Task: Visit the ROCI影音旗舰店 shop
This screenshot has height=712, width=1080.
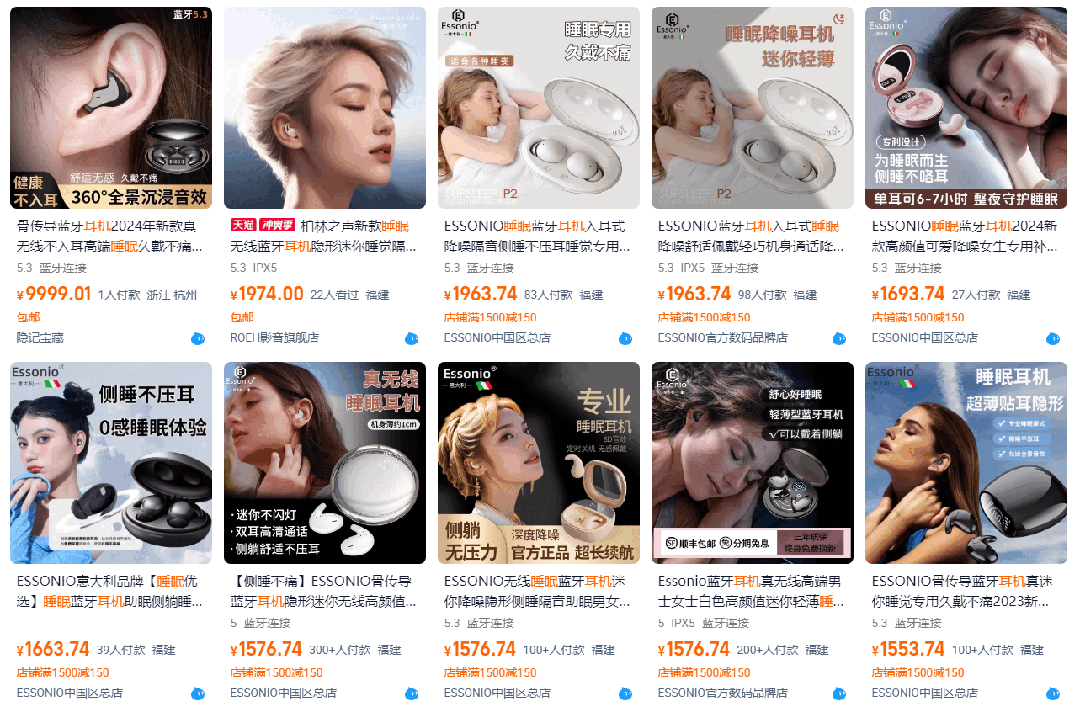Action: pyautogui.click(x=274, y=338)
